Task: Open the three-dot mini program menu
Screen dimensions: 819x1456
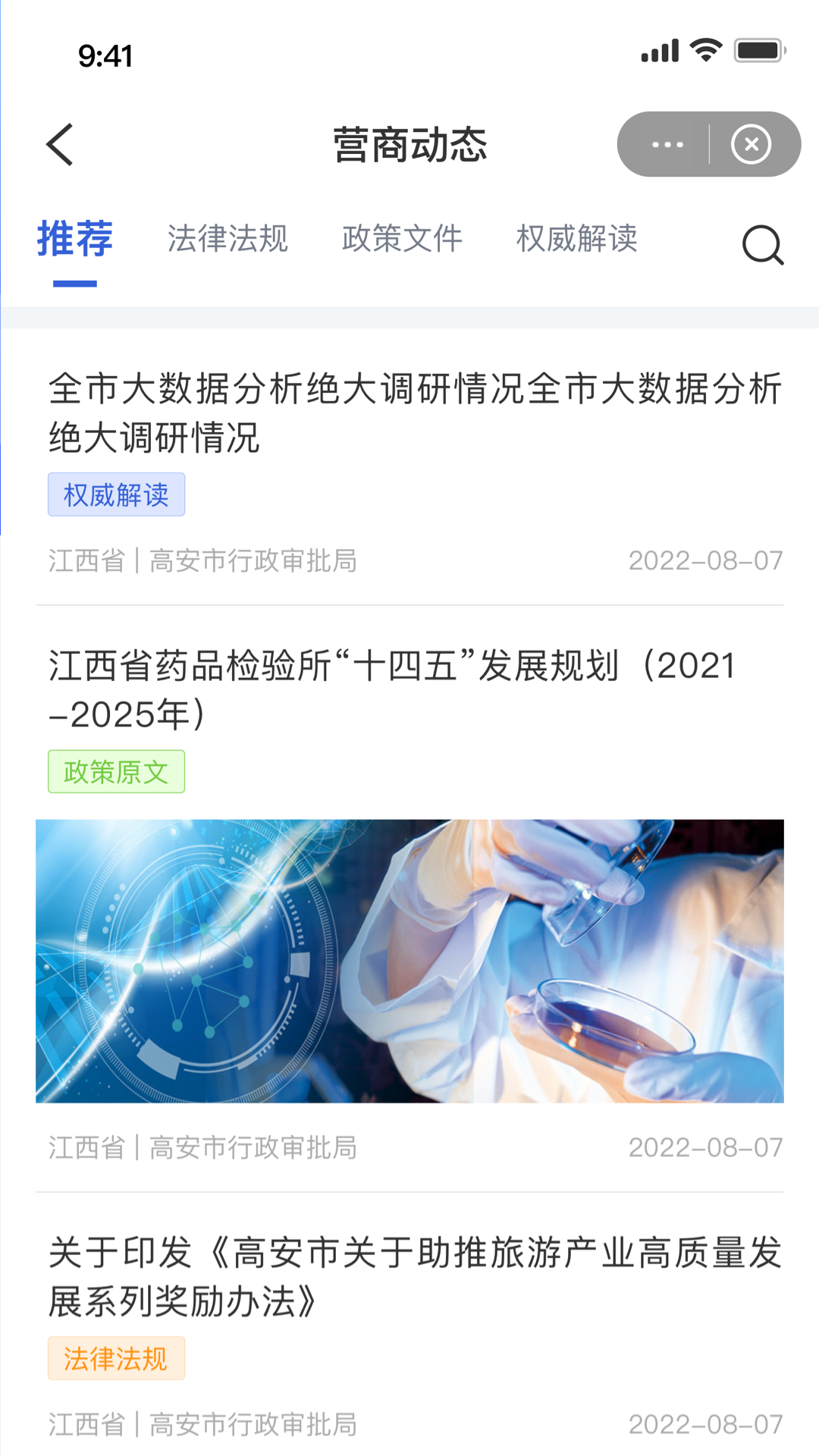Action: coord(667,144)
